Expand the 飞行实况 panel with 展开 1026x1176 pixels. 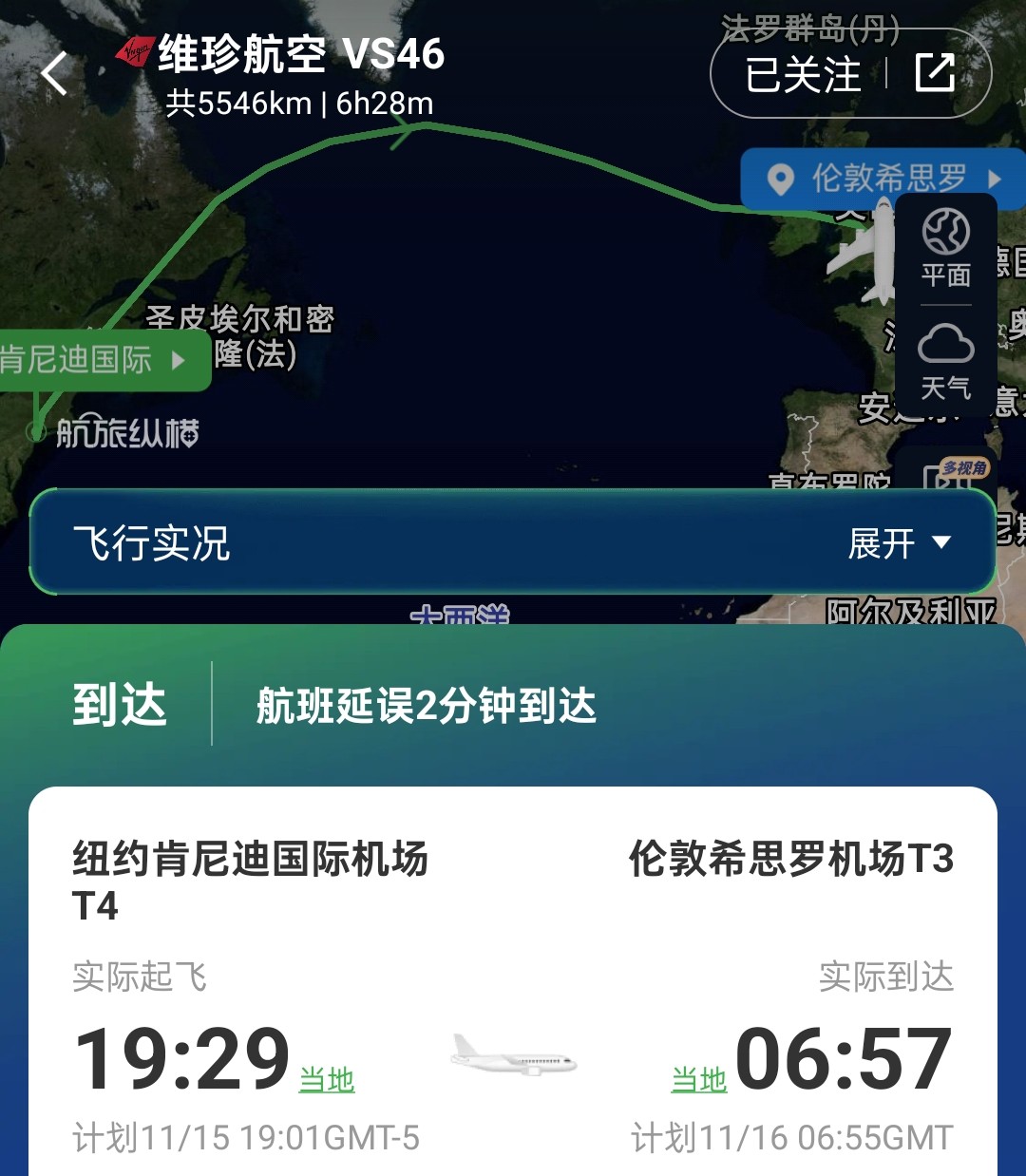click(898, 543)
